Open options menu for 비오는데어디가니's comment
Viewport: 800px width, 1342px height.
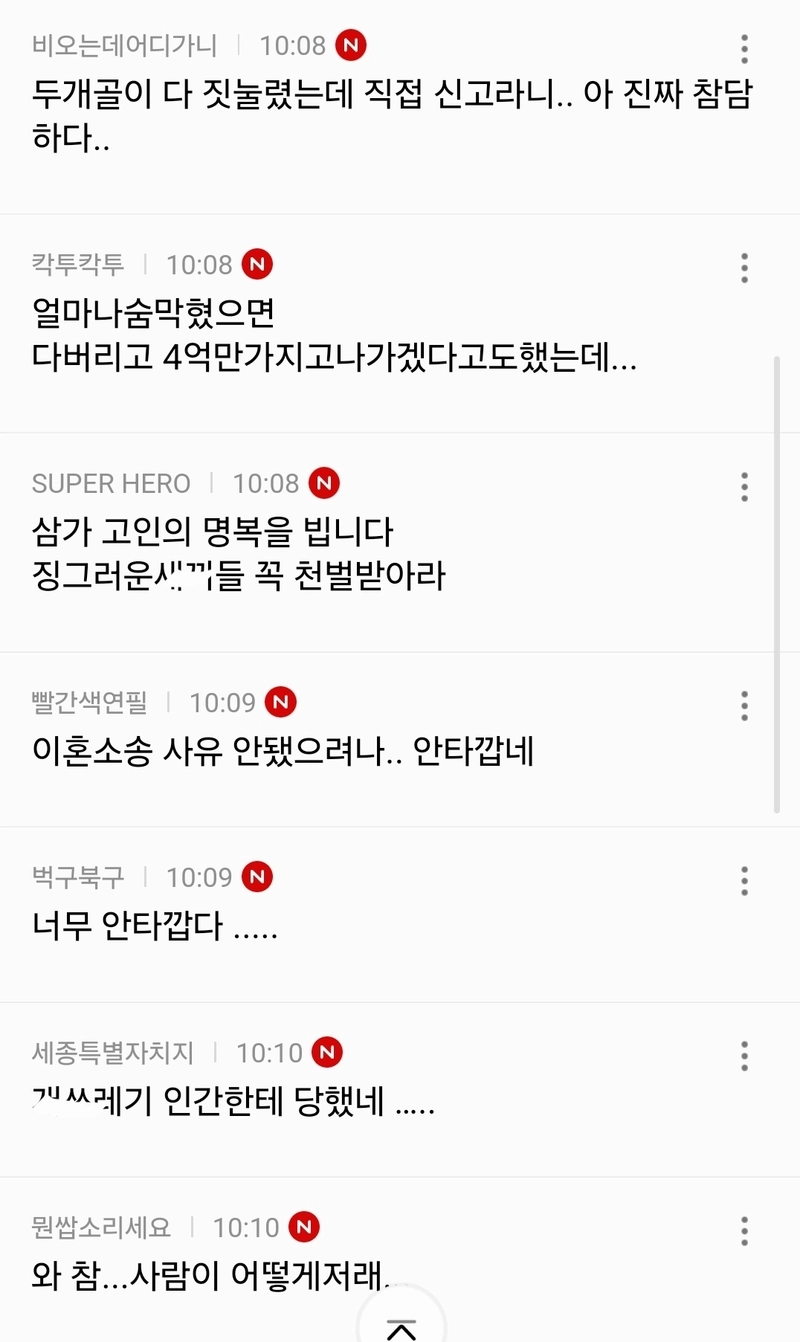744,49
